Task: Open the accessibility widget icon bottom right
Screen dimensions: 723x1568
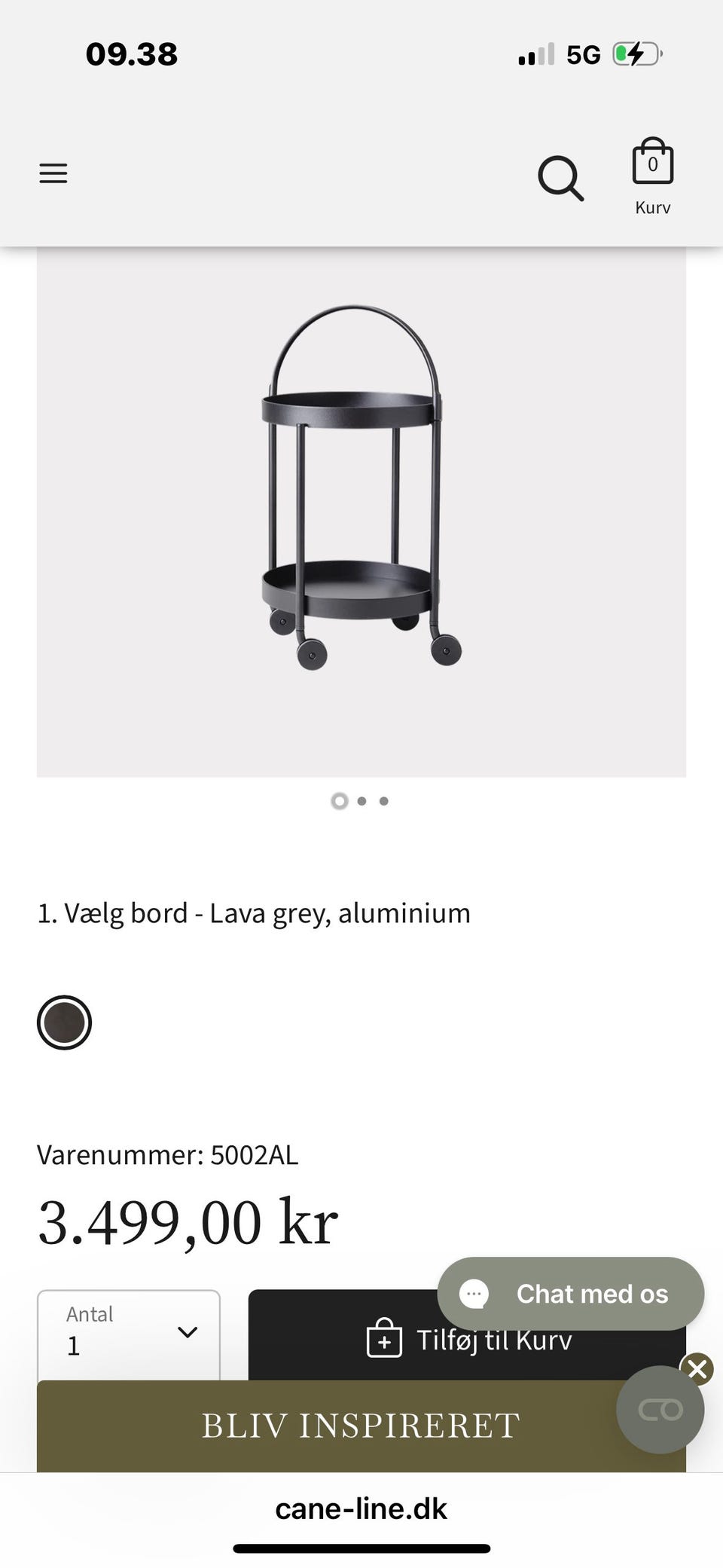Action: click(659, 1408)
